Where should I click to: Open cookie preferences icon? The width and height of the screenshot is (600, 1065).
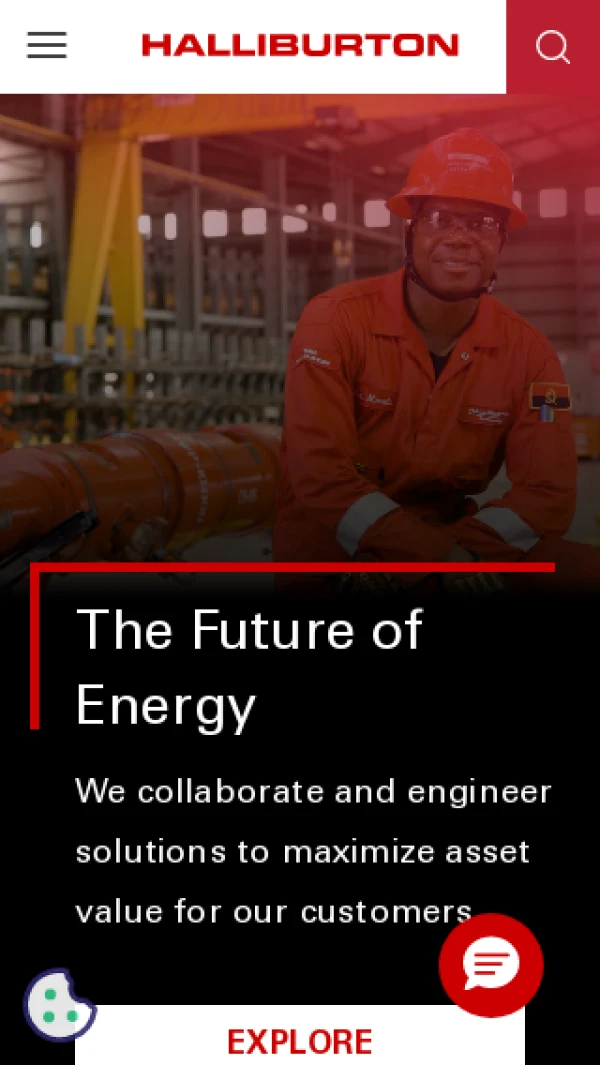click(x=59, y=1005)
